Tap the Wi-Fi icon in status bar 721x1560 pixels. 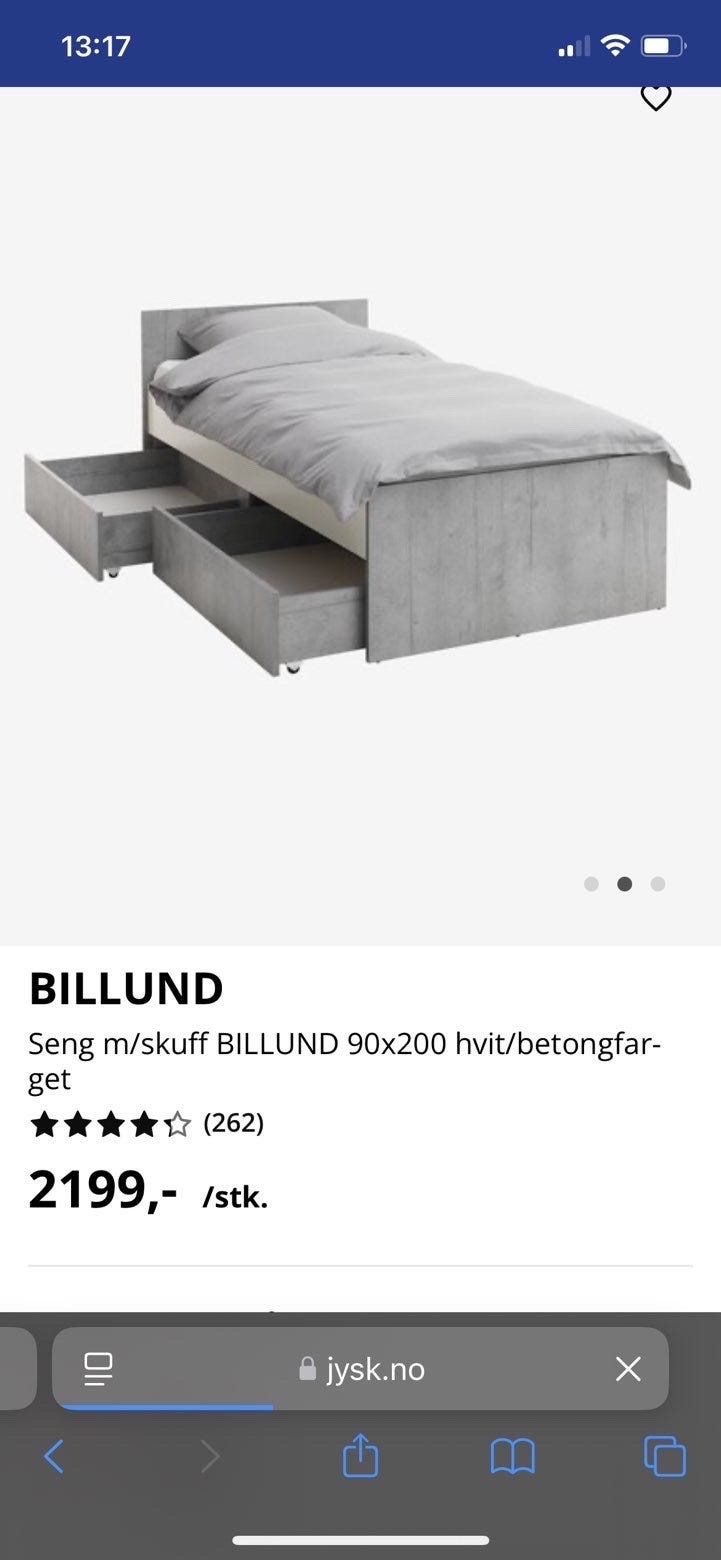pyautogui.click(x=615, y=43)
